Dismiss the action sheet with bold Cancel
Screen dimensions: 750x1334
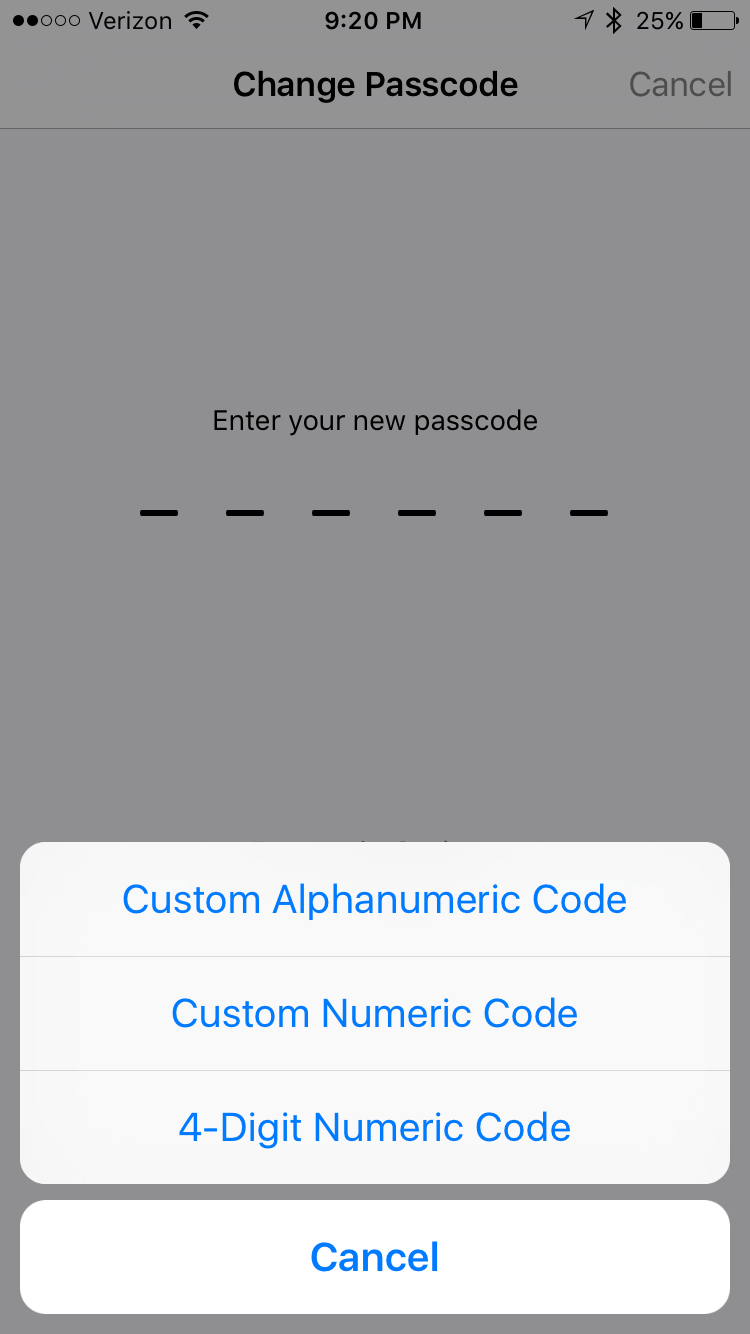point(375,1257)
